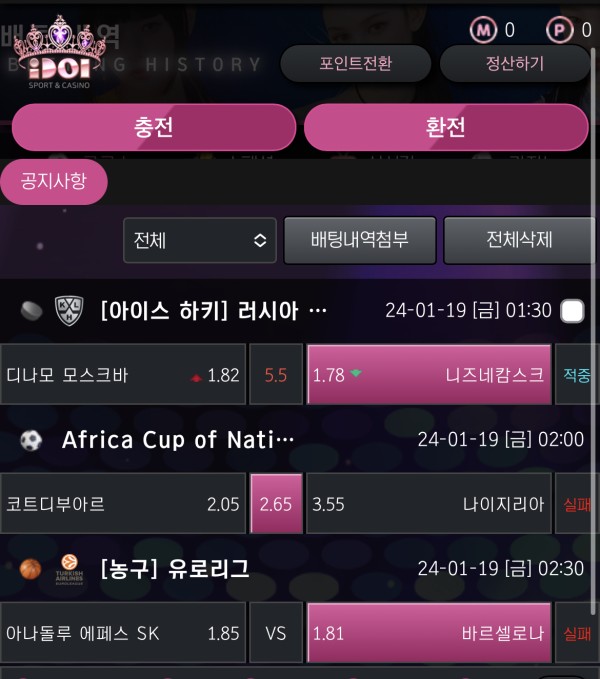Image resolution: width=600 pixels, height=679 pixels.
Task: Open 정산하기 settlement
Action: (x=514, y=64)
